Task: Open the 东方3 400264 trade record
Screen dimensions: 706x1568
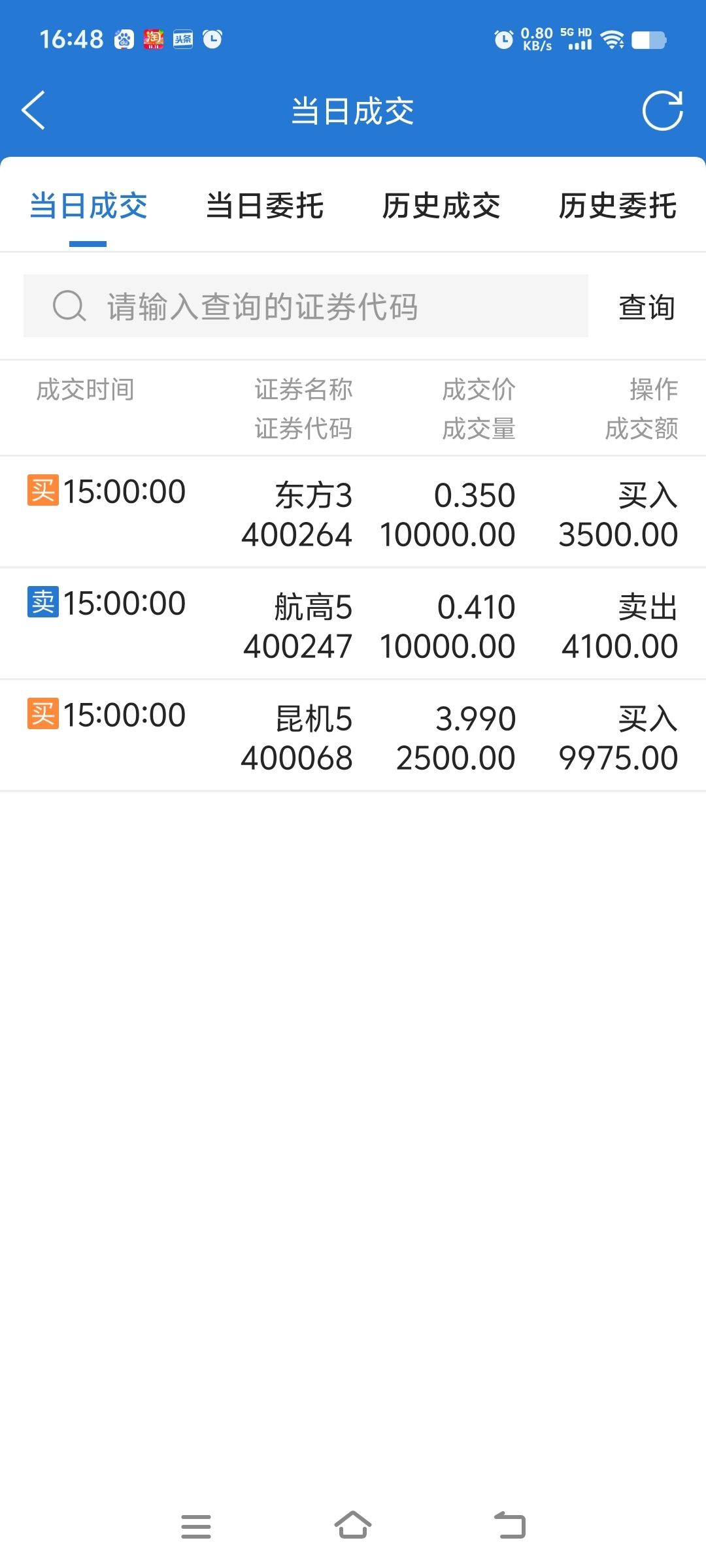Action: (353, 513)
